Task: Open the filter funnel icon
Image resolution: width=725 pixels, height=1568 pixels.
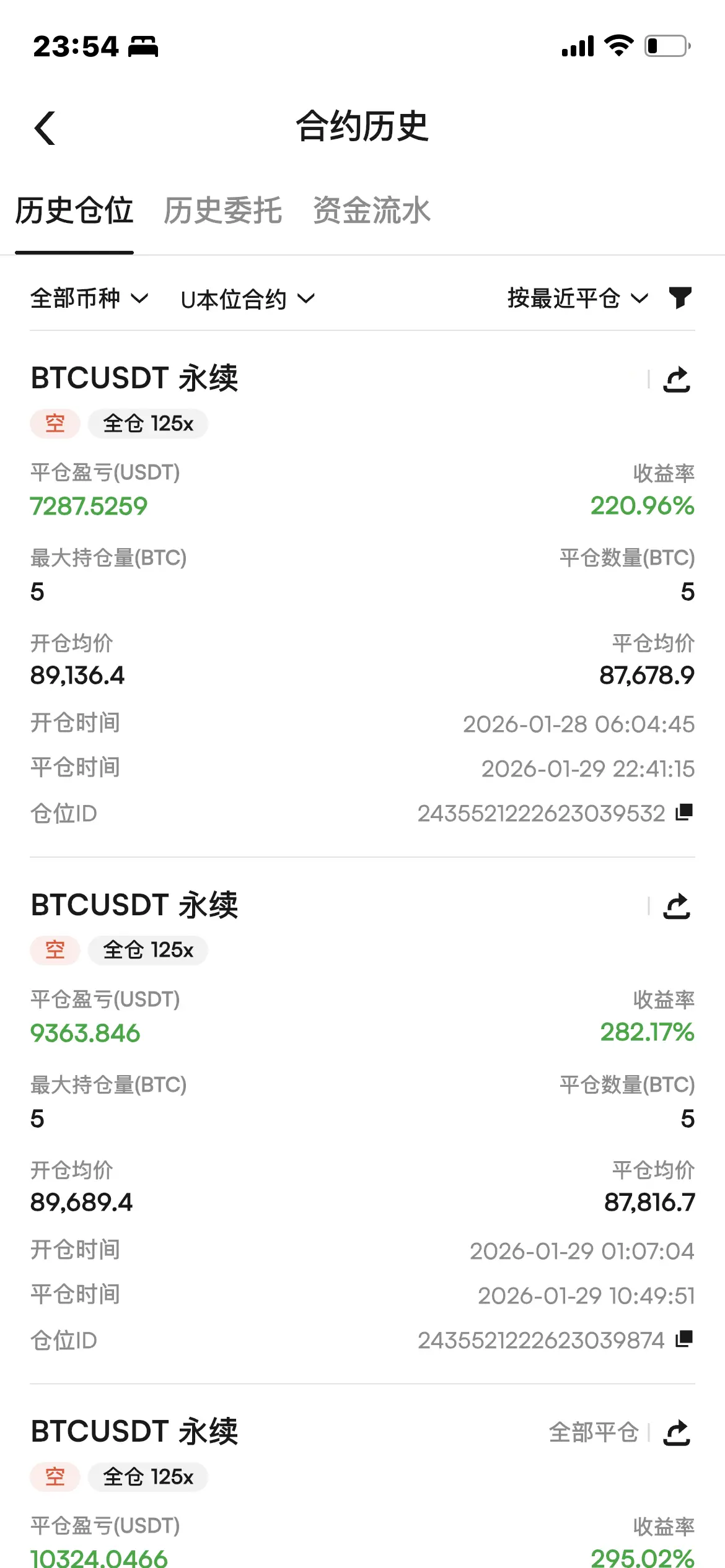Action: point(680,298)
